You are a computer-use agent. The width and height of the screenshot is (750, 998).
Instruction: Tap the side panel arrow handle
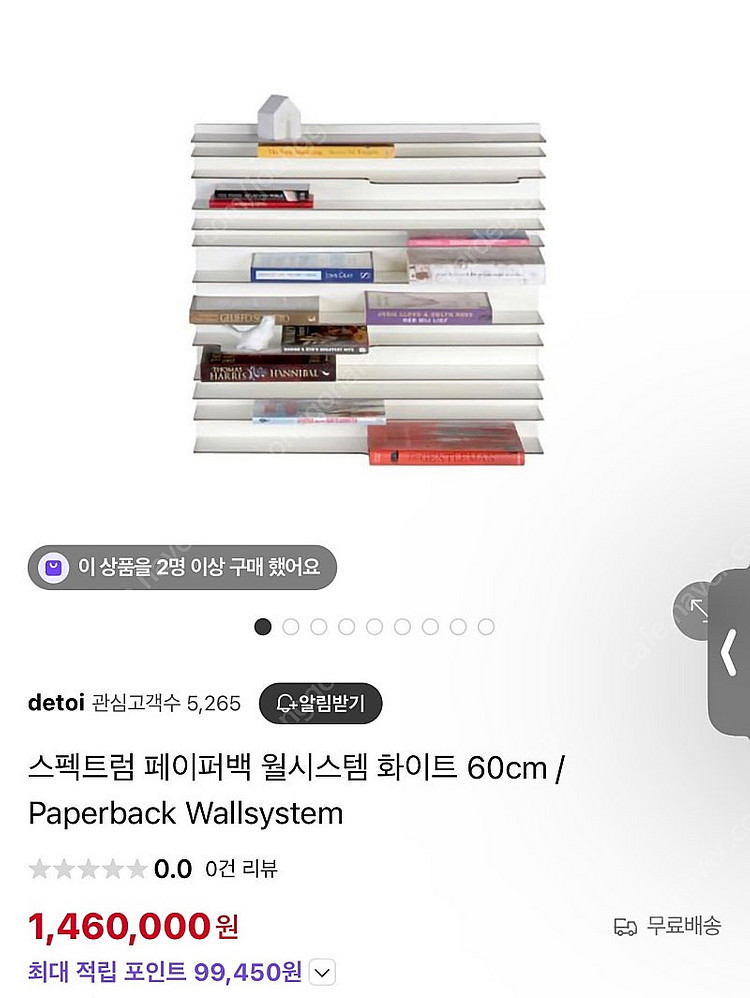(x=730, y=653)
